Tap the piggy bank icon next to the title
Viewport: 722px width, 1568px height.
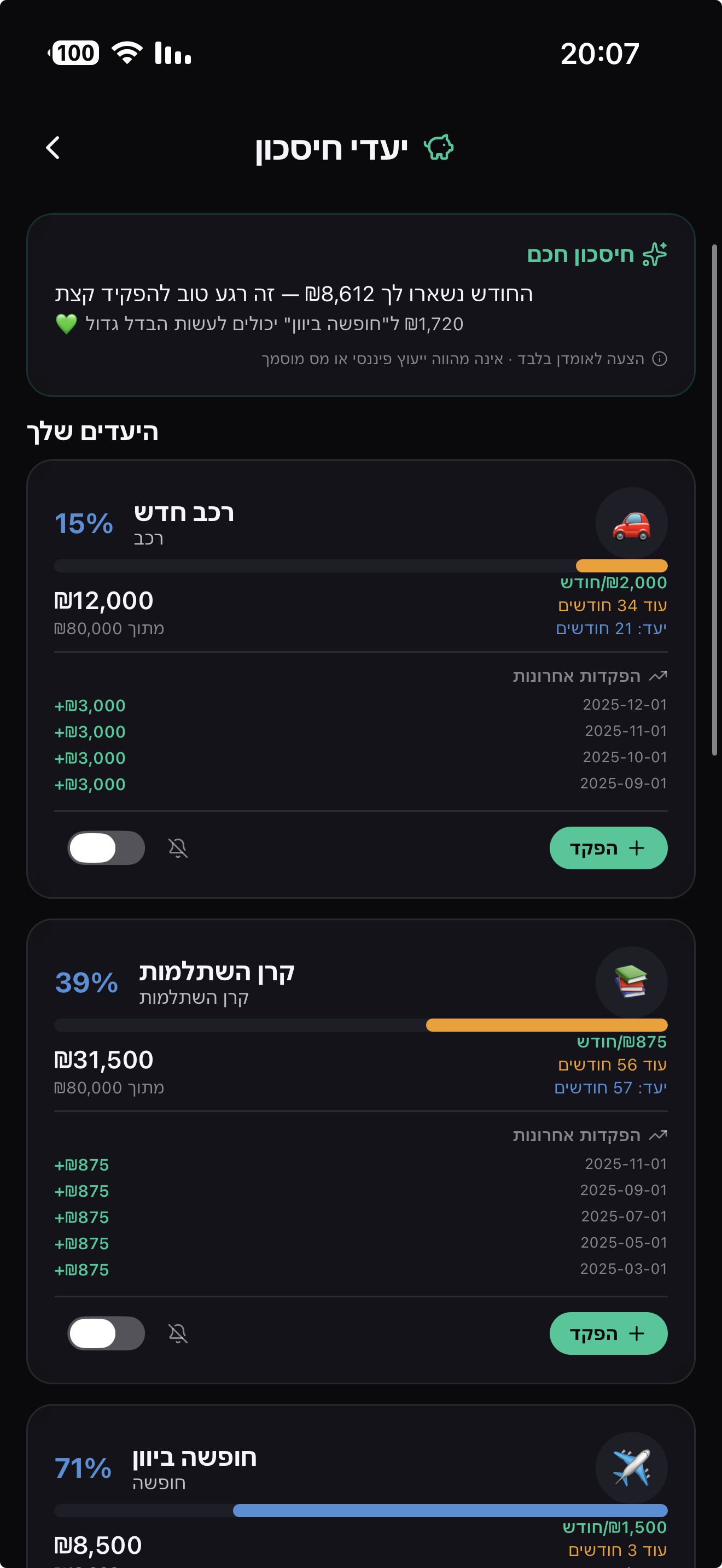(440, 148)
